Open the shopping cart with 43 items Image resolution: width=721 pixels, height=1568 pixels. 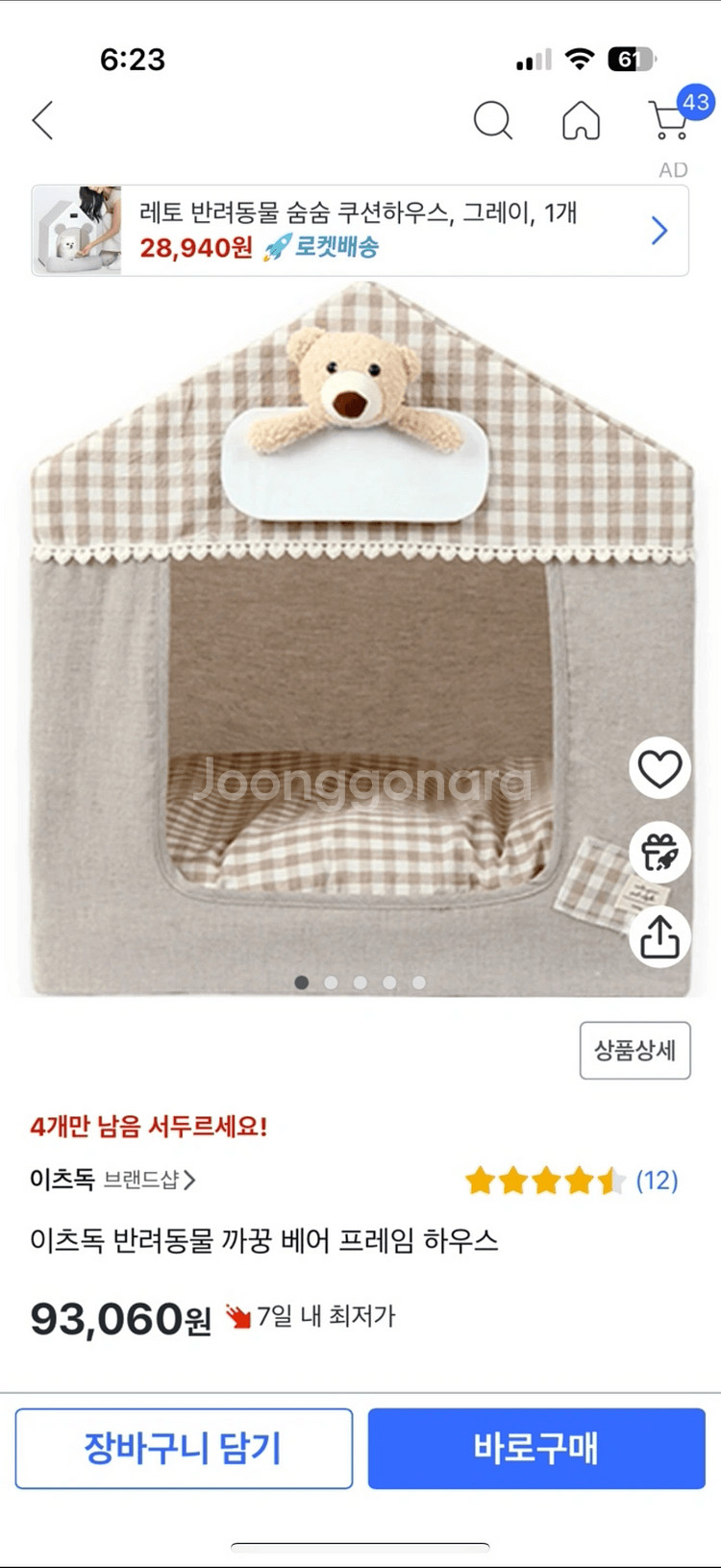point(670,119)
